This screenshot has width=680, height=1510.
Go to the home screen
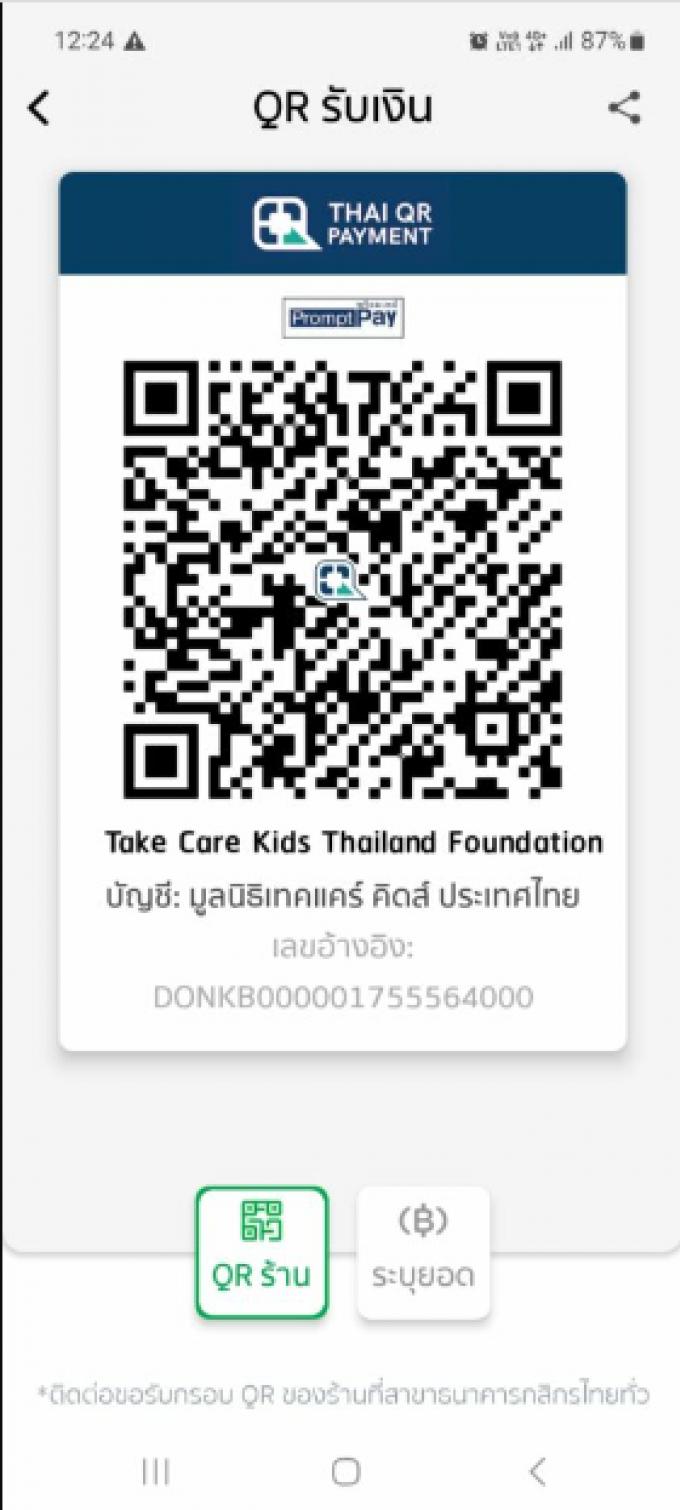click(x=345, y=1471)
